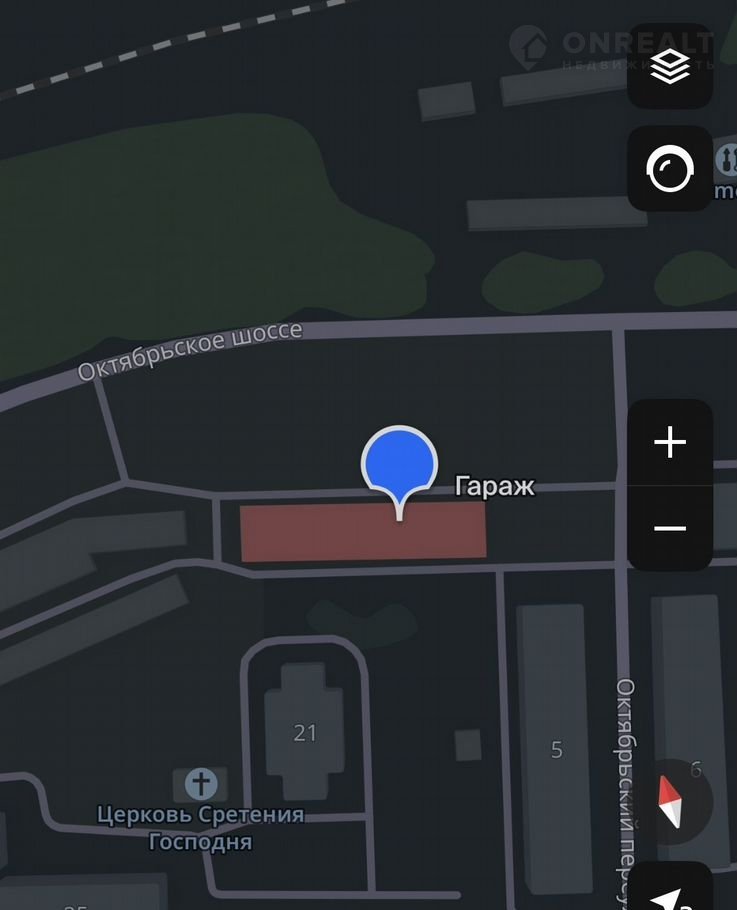Screen dimensions: 737x910
Task: Zoom in with the plus button
Action: coord(670,443)
